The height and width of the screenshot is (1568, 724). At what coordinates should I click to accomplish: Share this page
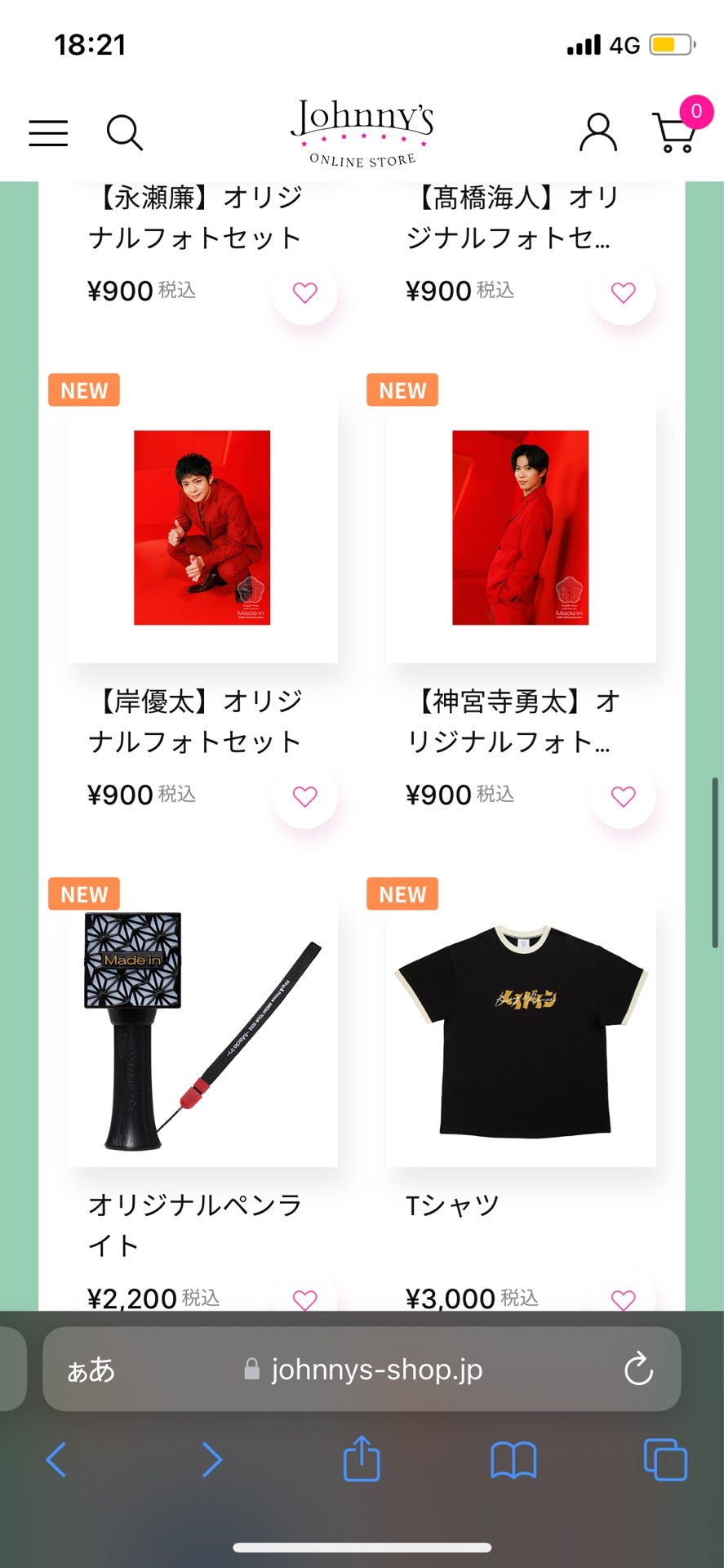tap(362, 1458)
